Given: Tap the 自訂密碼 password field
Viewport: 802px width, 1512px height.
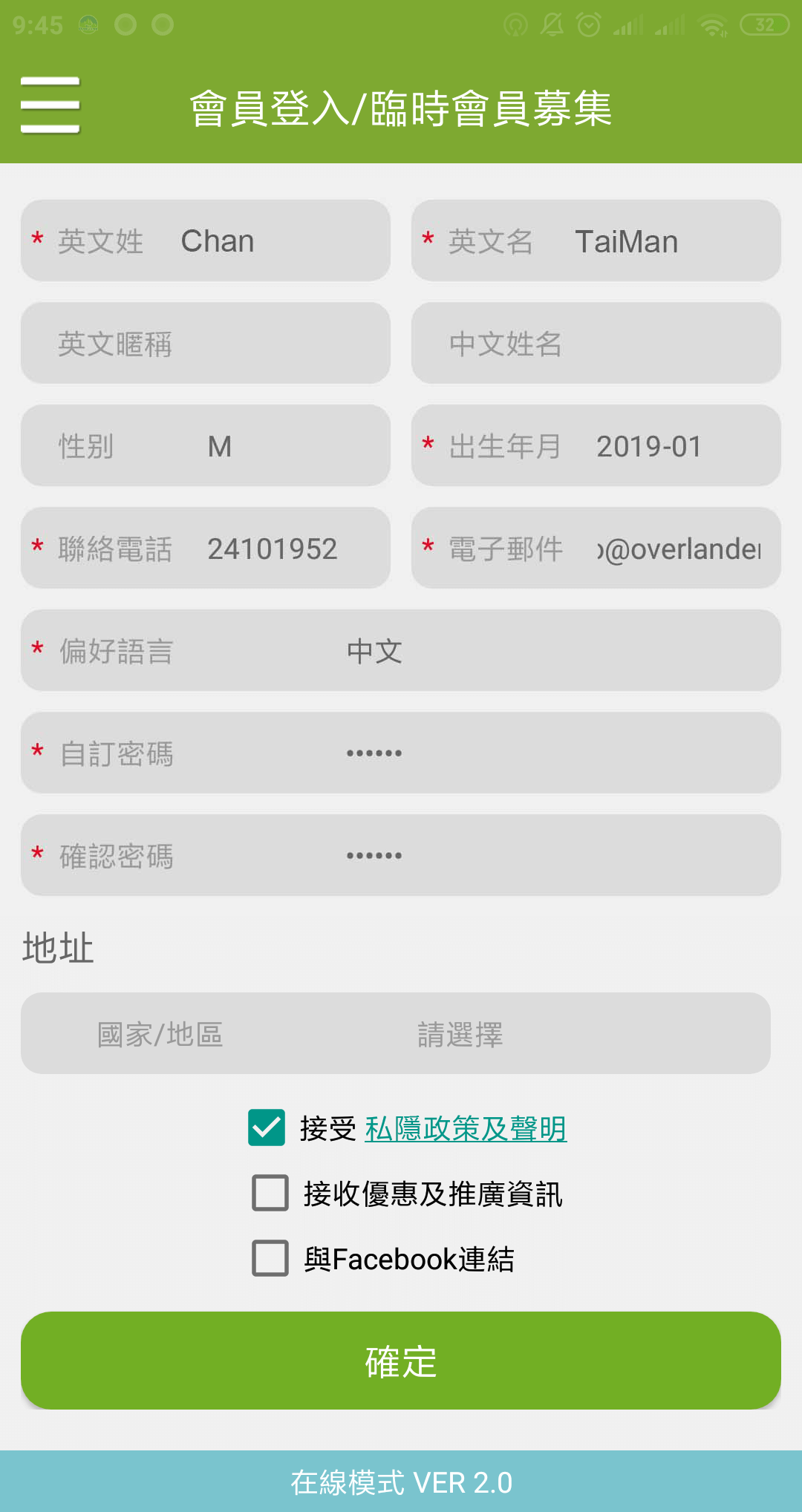Looking at the screenshot, I should pos(401,753).
